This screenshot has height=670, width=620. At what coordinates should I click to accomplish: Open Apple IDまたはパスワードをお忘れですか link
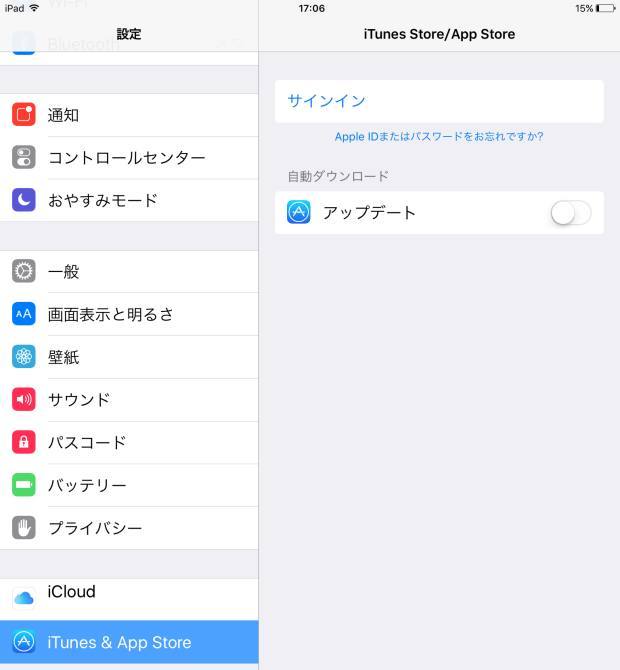pos(438,136)
